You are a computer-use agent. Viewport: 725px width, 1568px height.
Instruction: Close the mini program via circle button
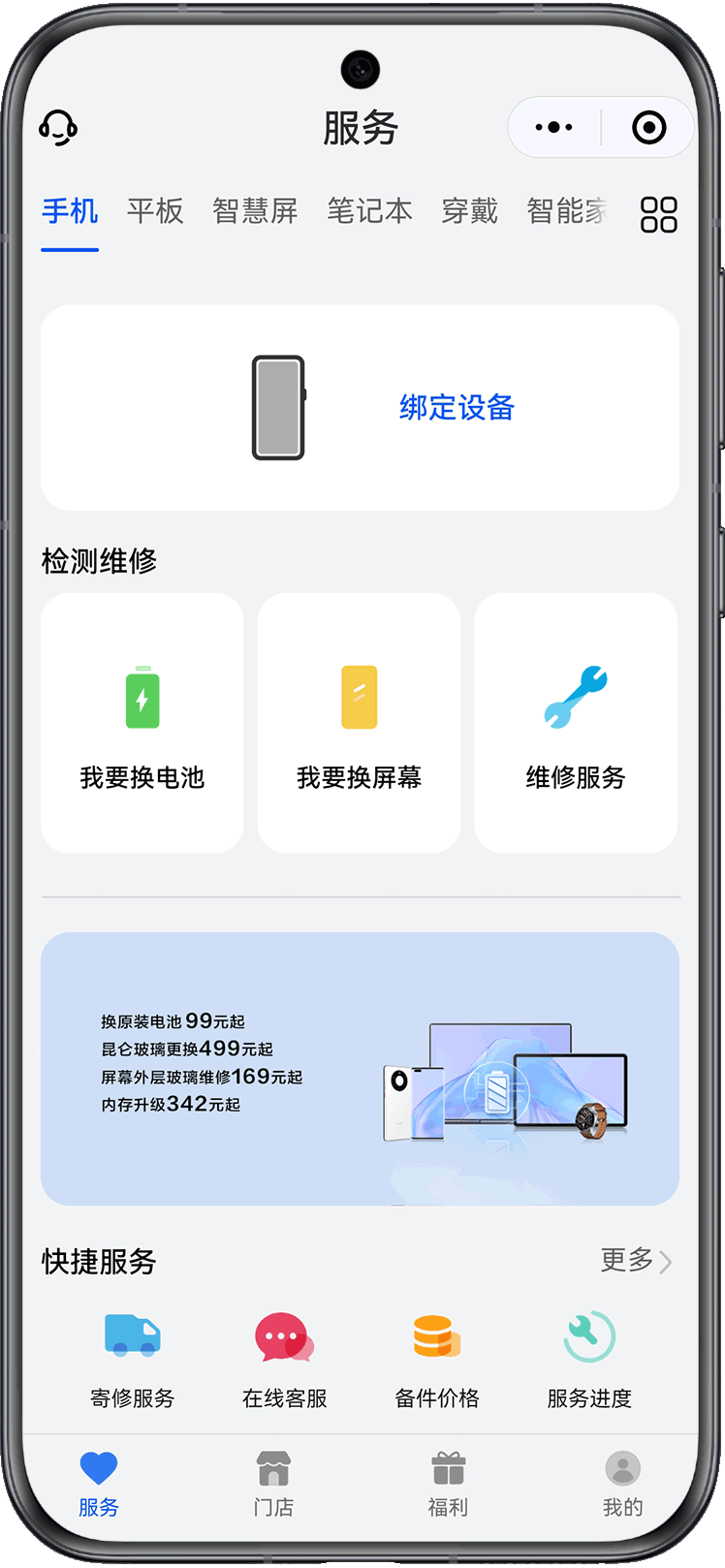[648, 127]
